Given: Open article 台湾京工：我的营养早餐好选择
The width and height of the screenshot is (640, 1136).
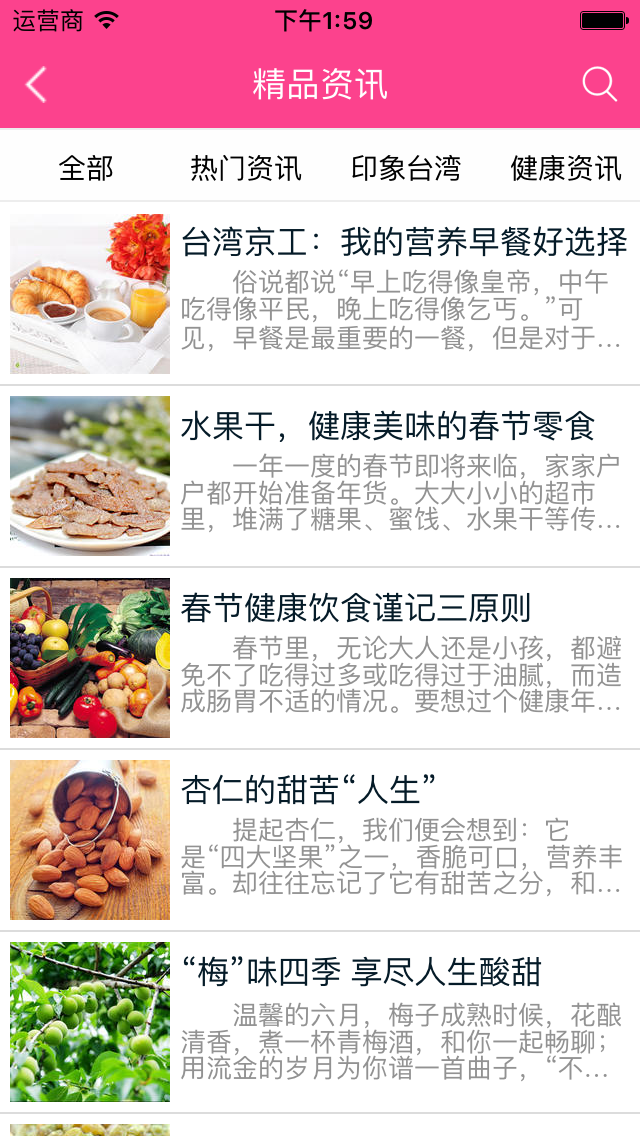Looking at the screenshot, I should pyautogui.click(x=403, y=242).
